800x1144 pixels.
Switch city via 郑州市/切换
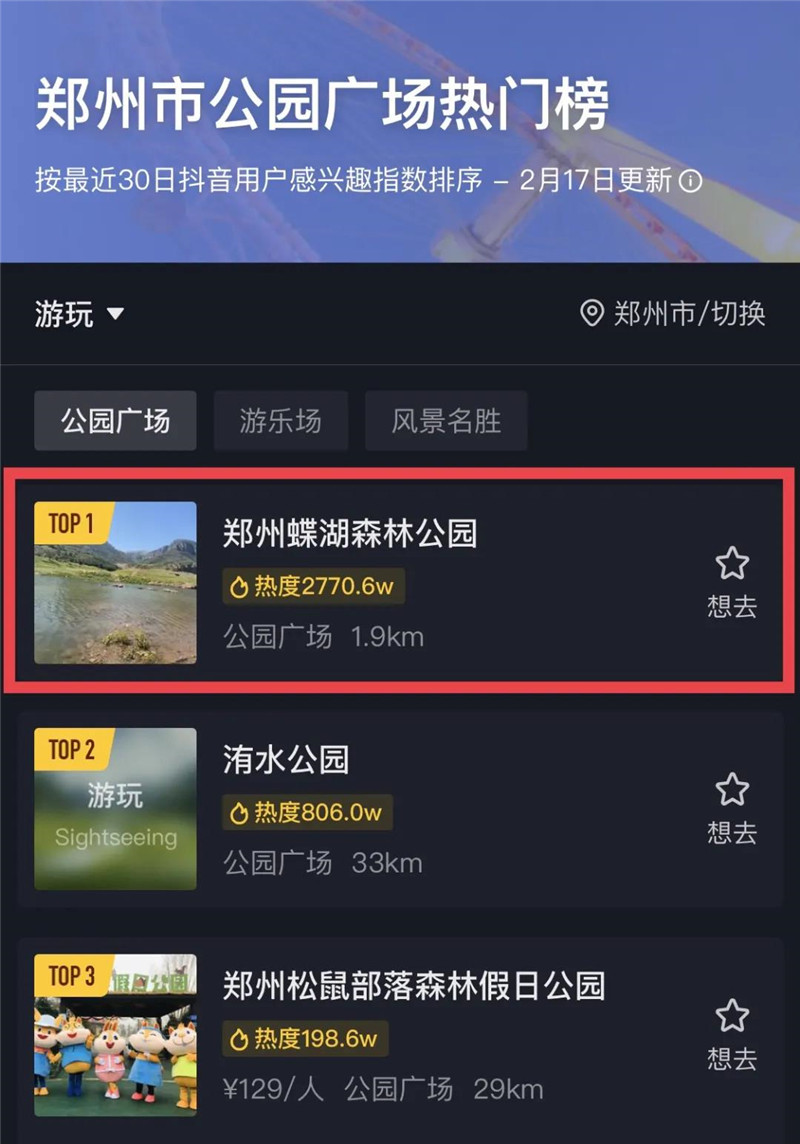pos(673,314)
